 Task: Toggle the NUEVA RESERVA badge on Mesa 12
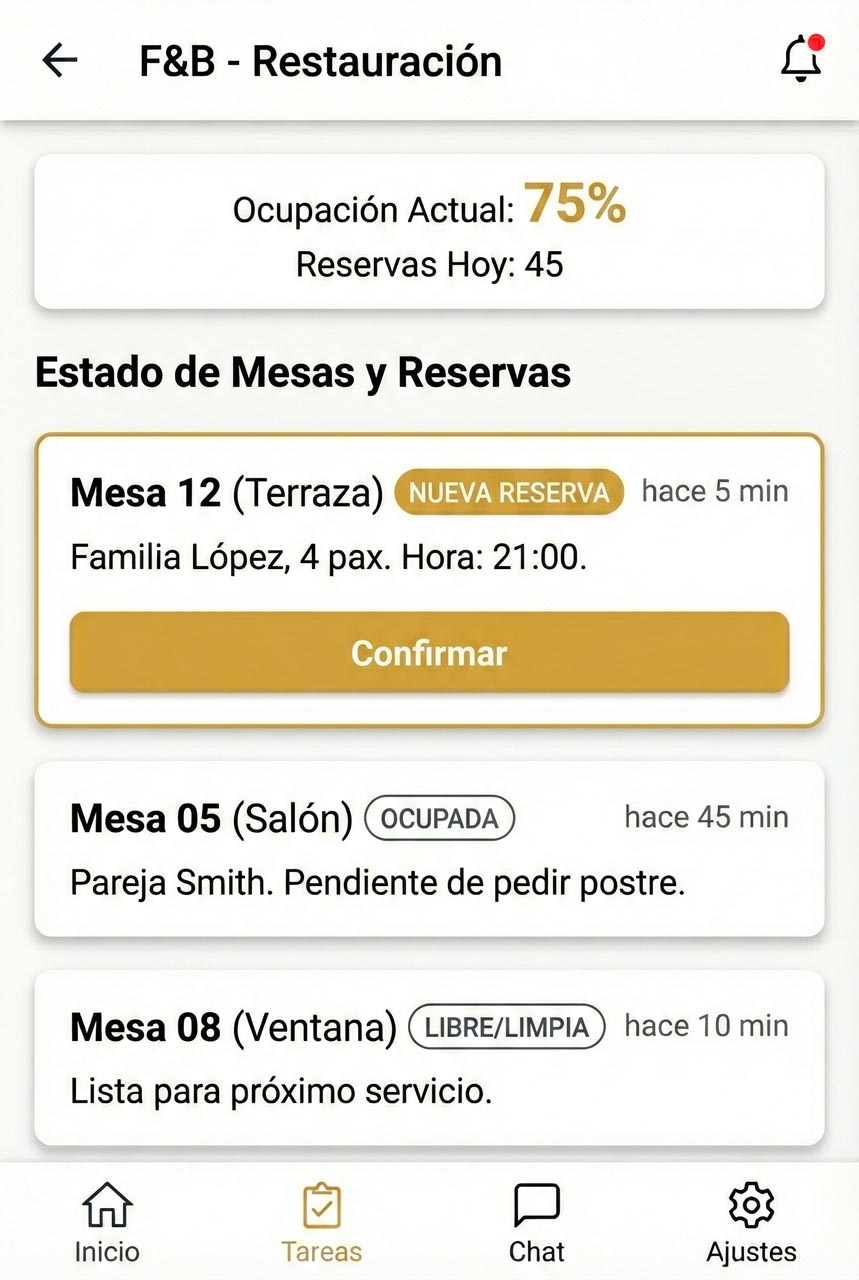pos(511,492)
